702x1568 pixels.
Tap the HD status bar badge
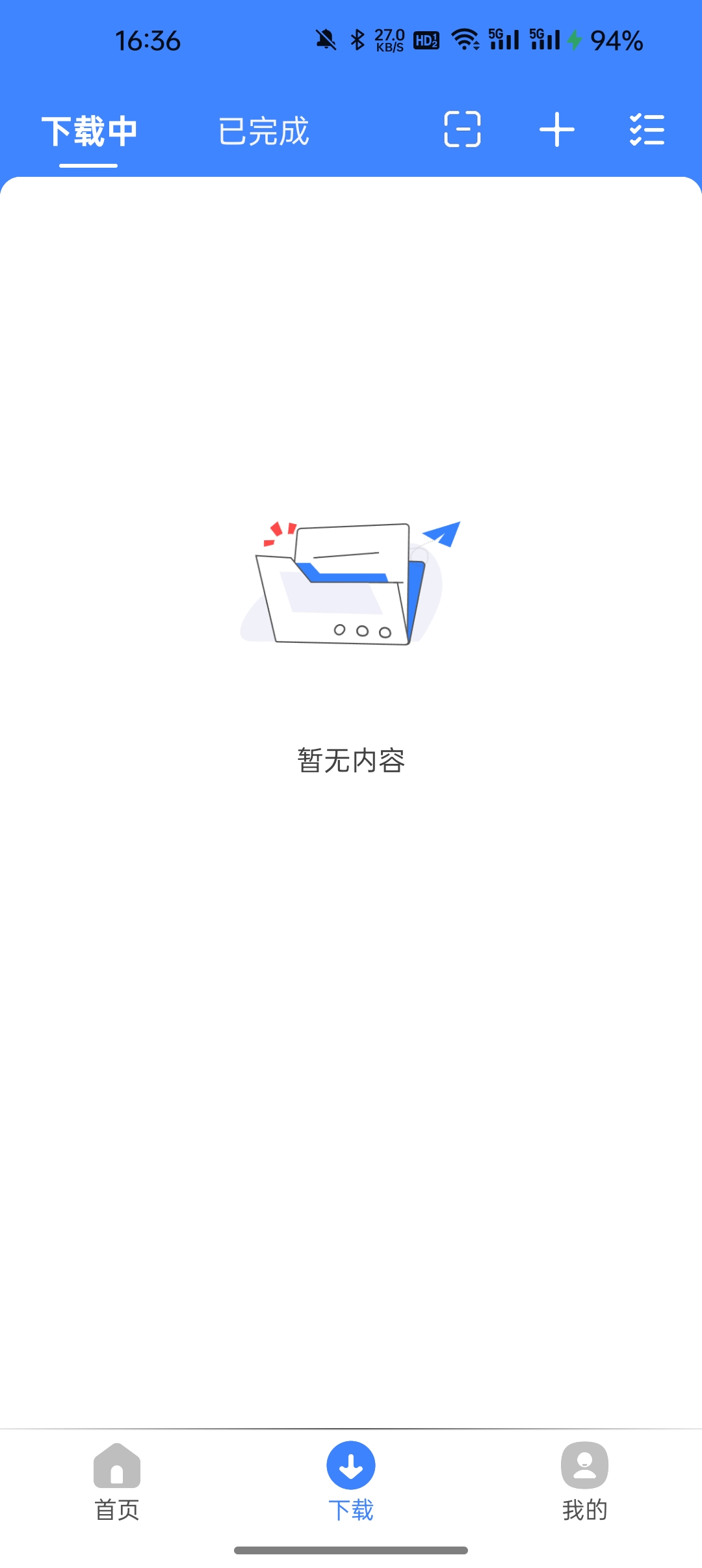click(x=424, y=40)
